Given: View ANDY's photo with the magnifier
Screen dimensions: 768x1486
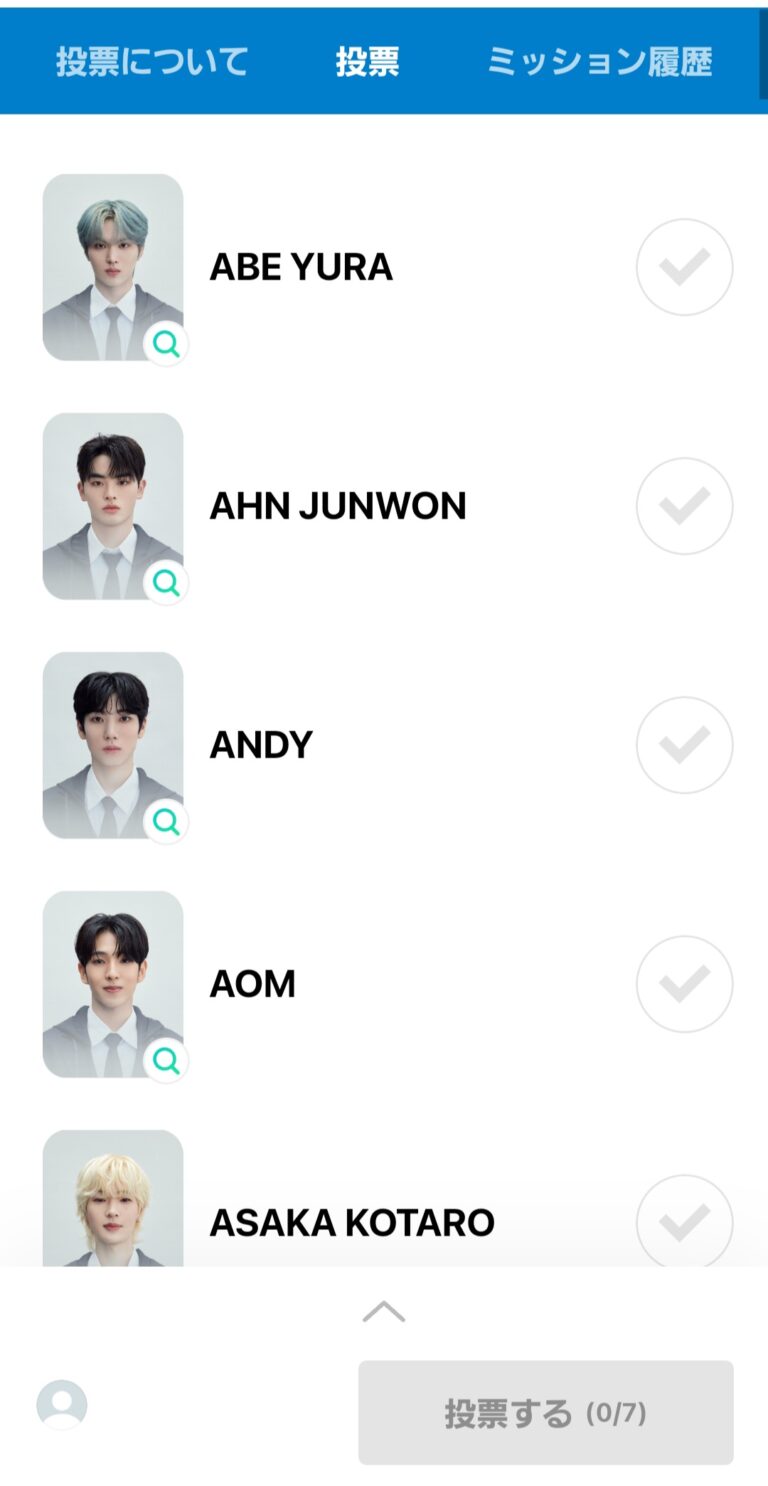Looking at the screenshot, I should (x=166, y=822).
